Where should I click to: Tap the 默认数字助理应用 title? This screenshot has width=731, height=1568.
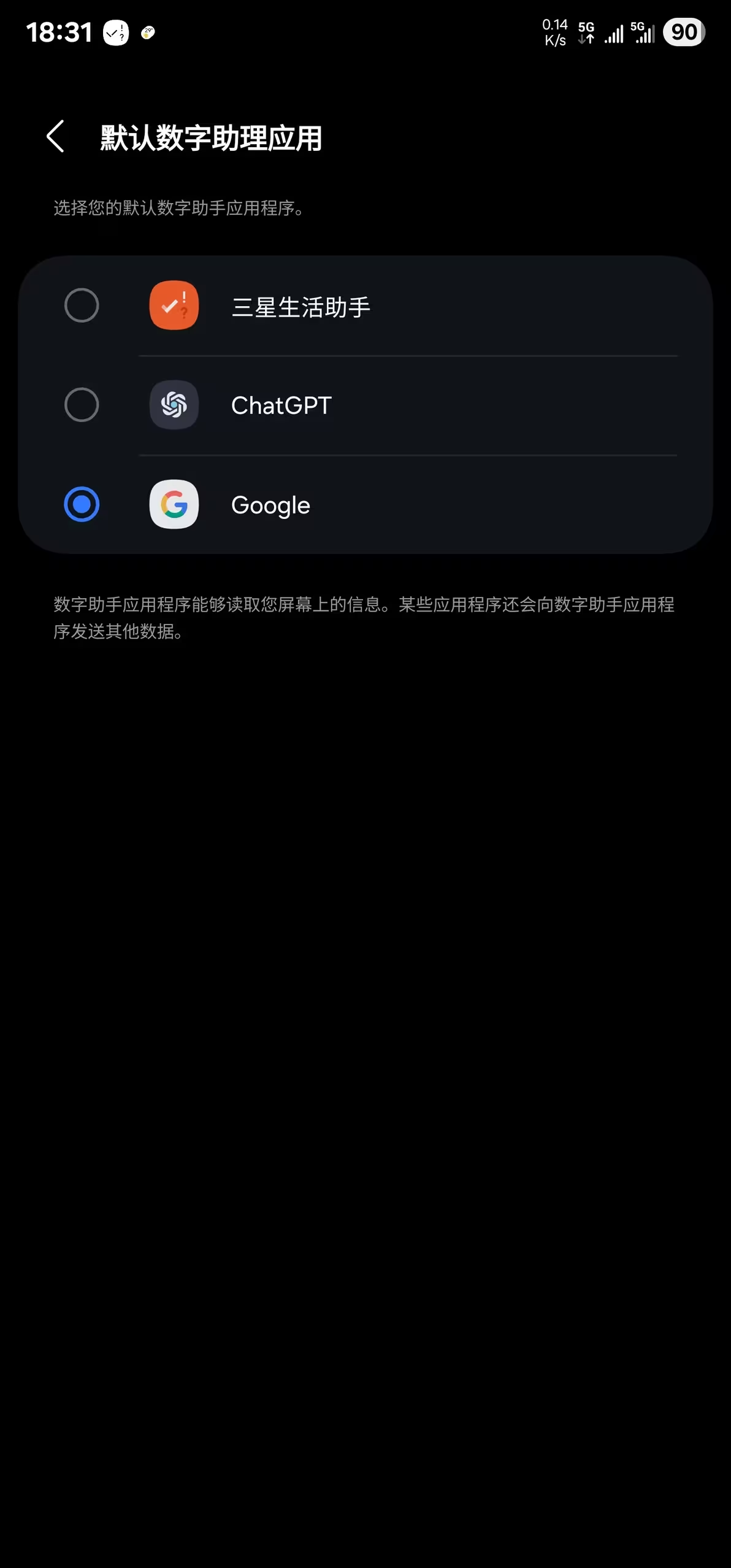[x=210, y=138]
